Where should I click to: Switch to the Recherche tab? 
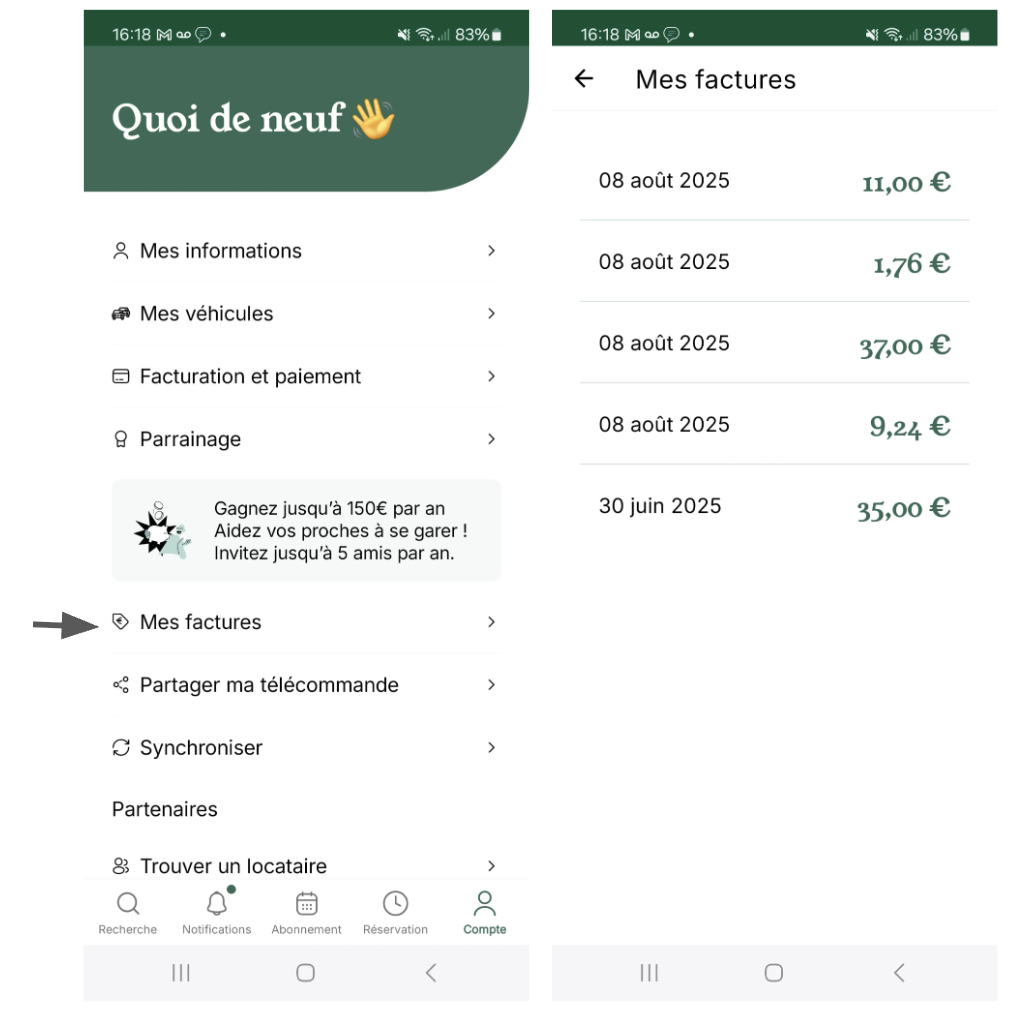click(x=128, y=913)
